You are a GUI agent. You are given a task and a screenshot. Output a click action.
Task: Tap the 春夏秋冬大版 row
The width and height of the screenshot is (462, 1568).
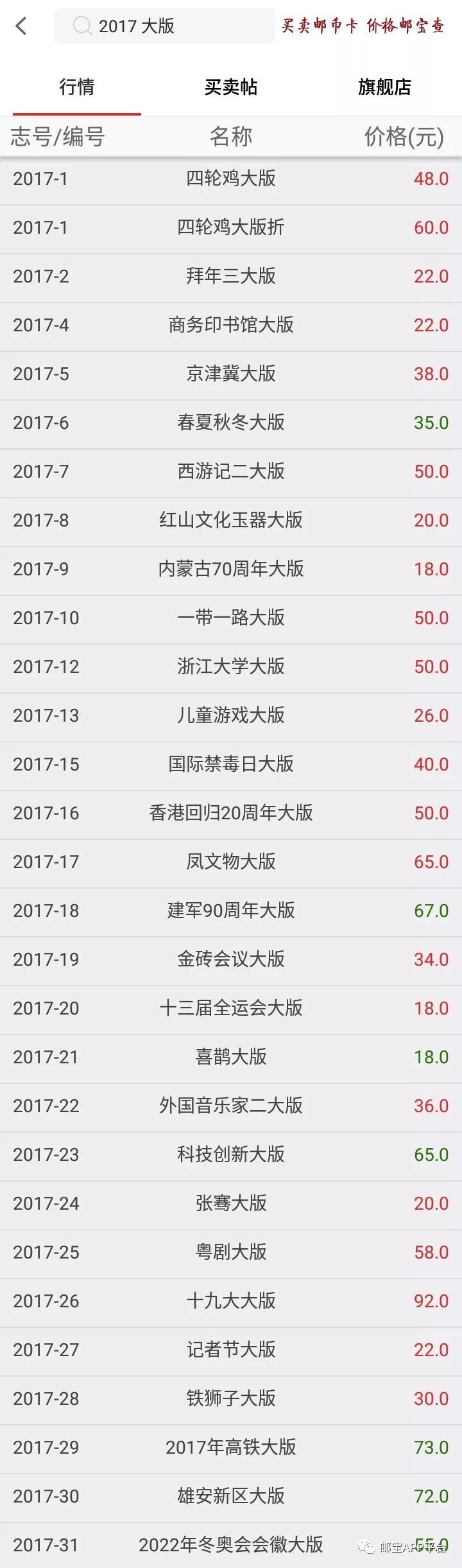coord(231,422)
